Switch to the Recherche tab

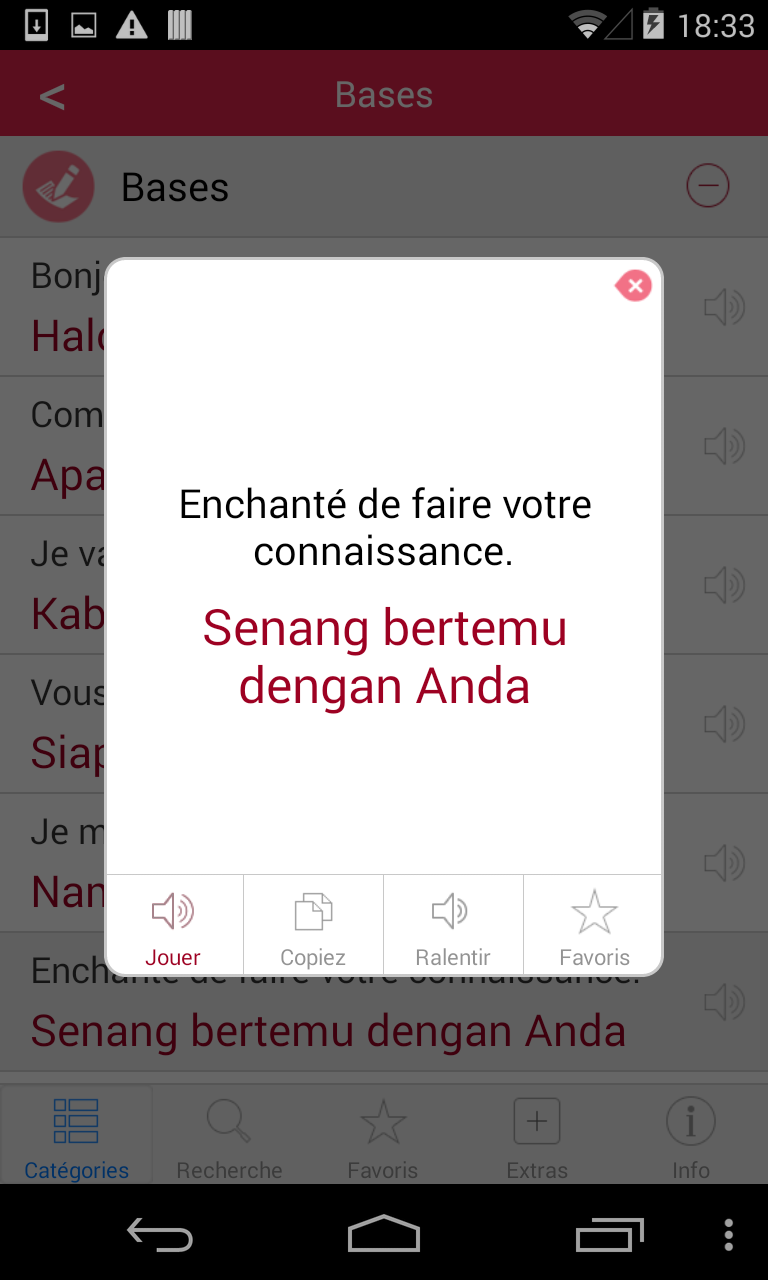229,1137
